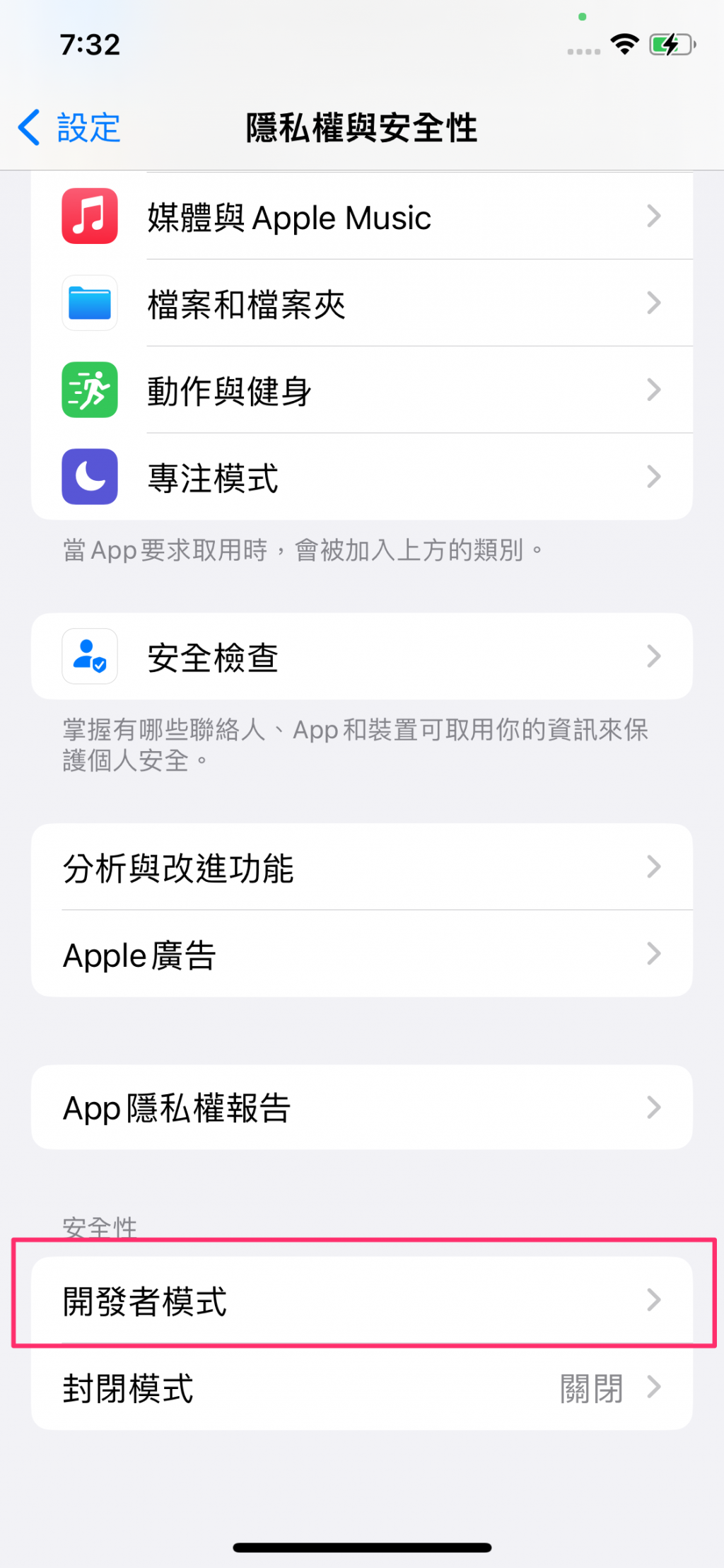Open 安全檢查
This screenshot has height=1568, width=724.
click(361, 657)
